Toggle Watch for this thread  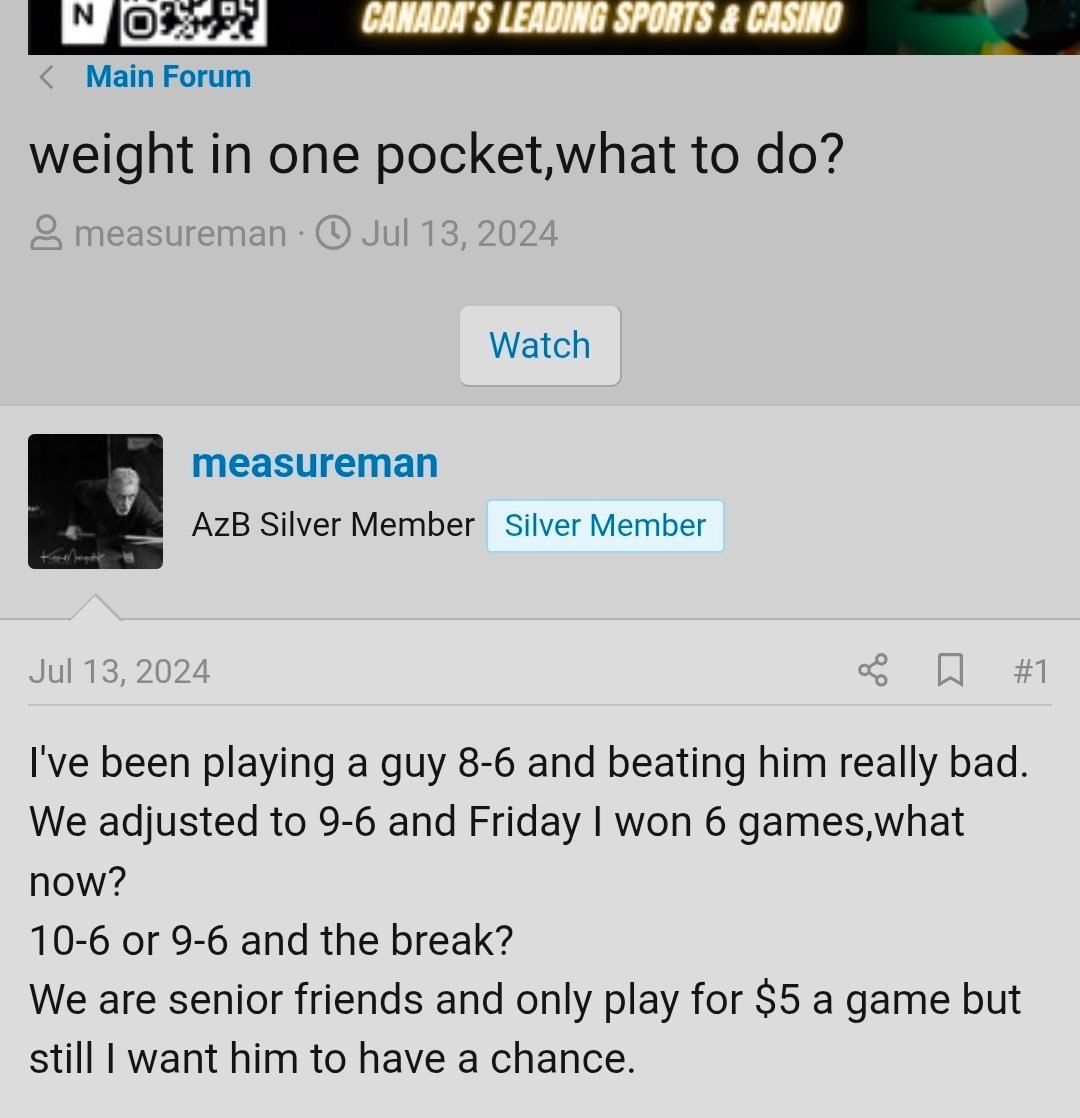point(539,345)
